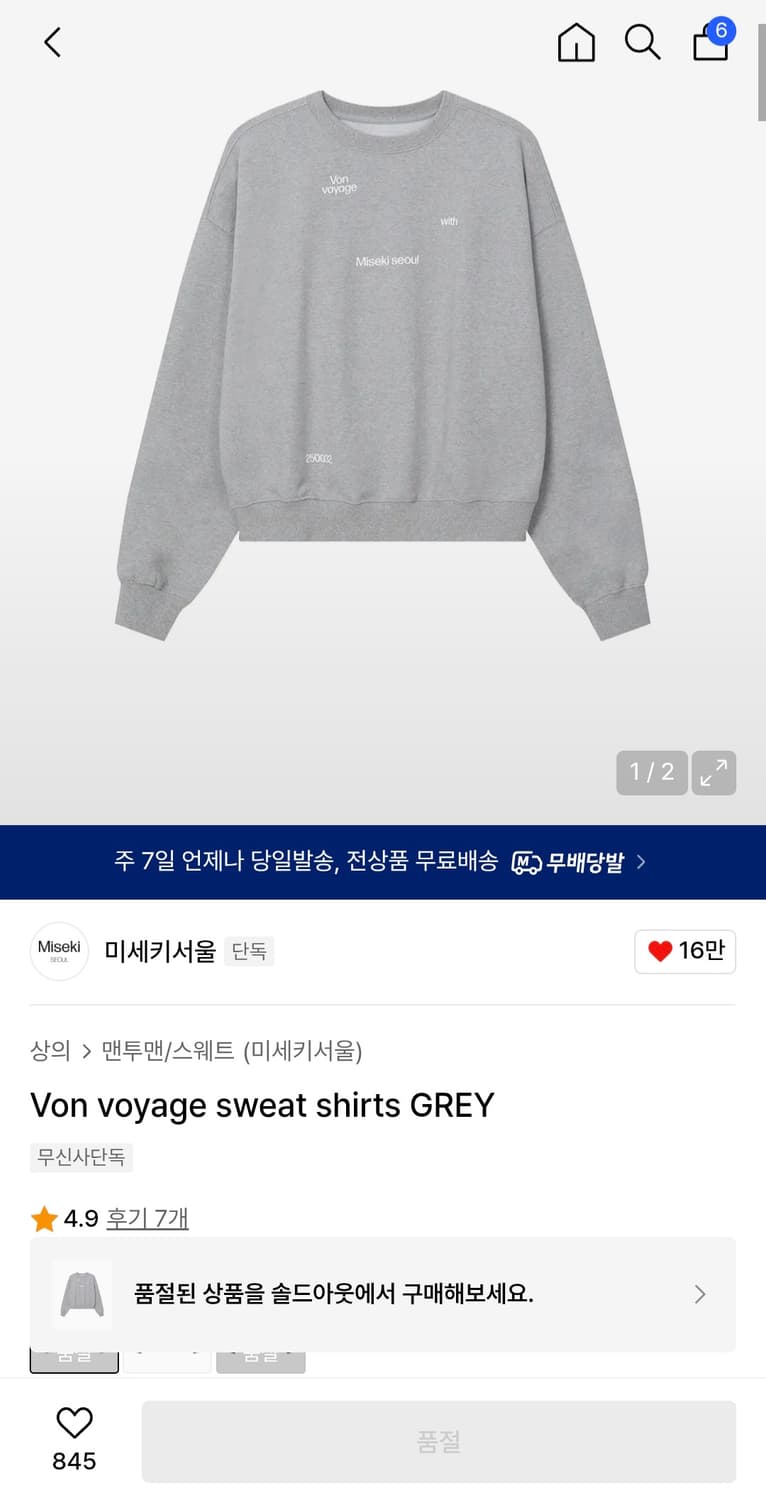Toggle the 16만 brand like button
This screenshot has width=766, height=1500.
click(684, 951)
